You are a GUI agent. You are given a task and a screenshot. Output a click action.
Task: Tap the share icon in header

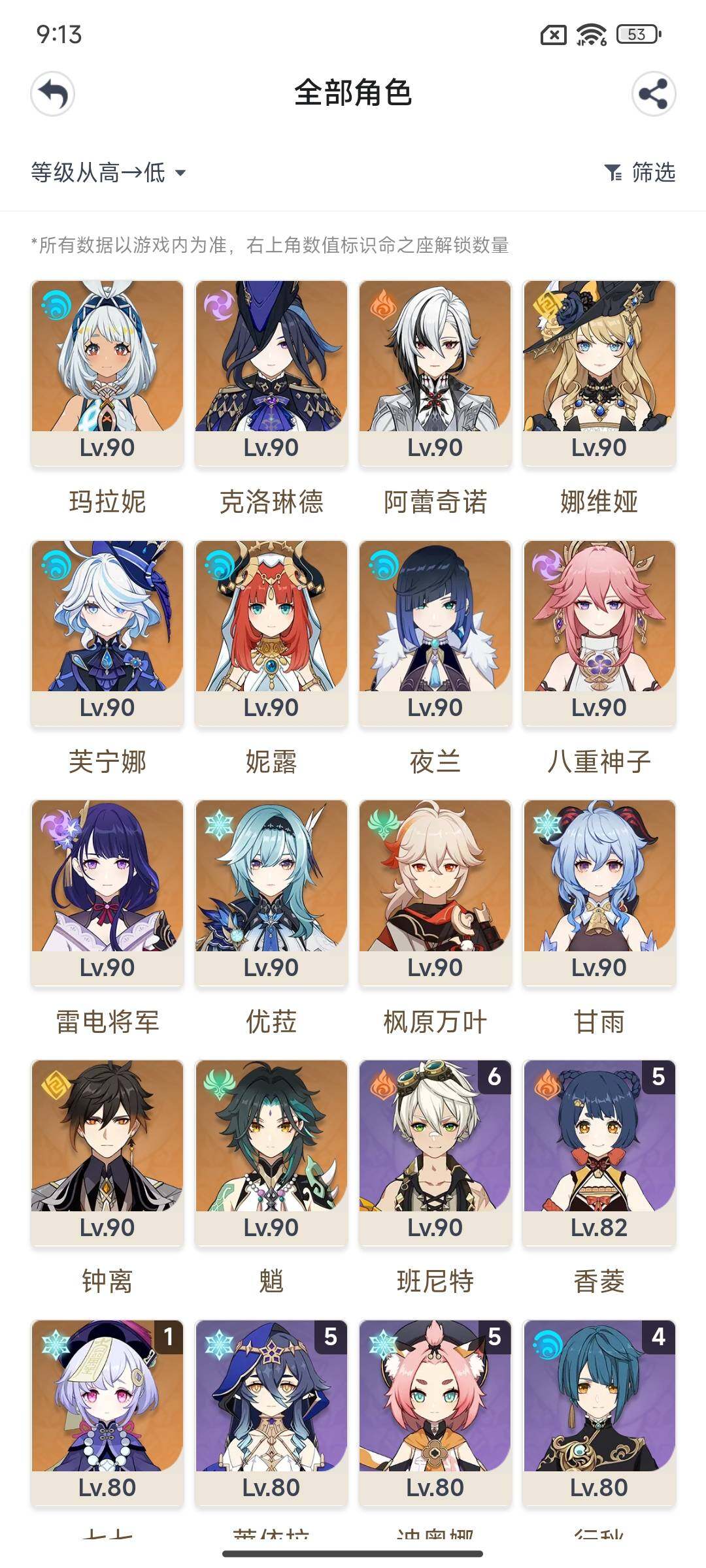(x=653, y=94)
